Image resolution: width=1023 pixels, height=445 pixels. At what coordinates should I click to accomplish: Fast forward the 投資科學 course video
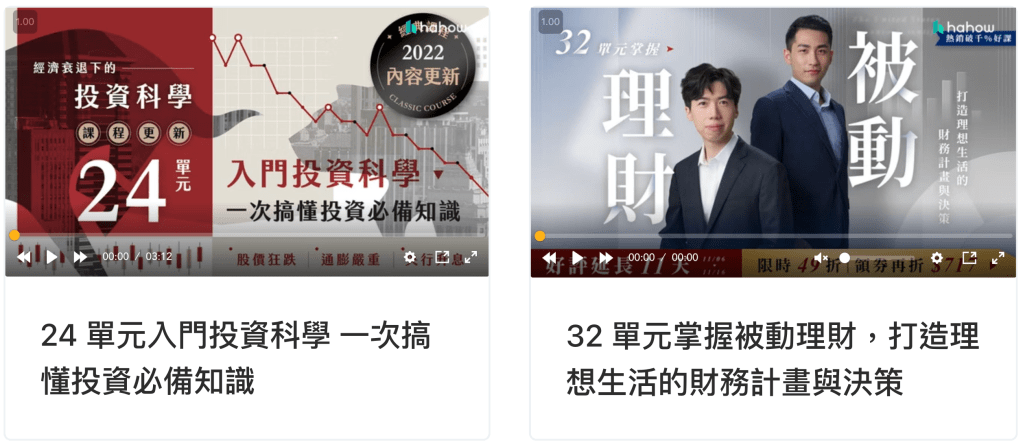point(80,257)
